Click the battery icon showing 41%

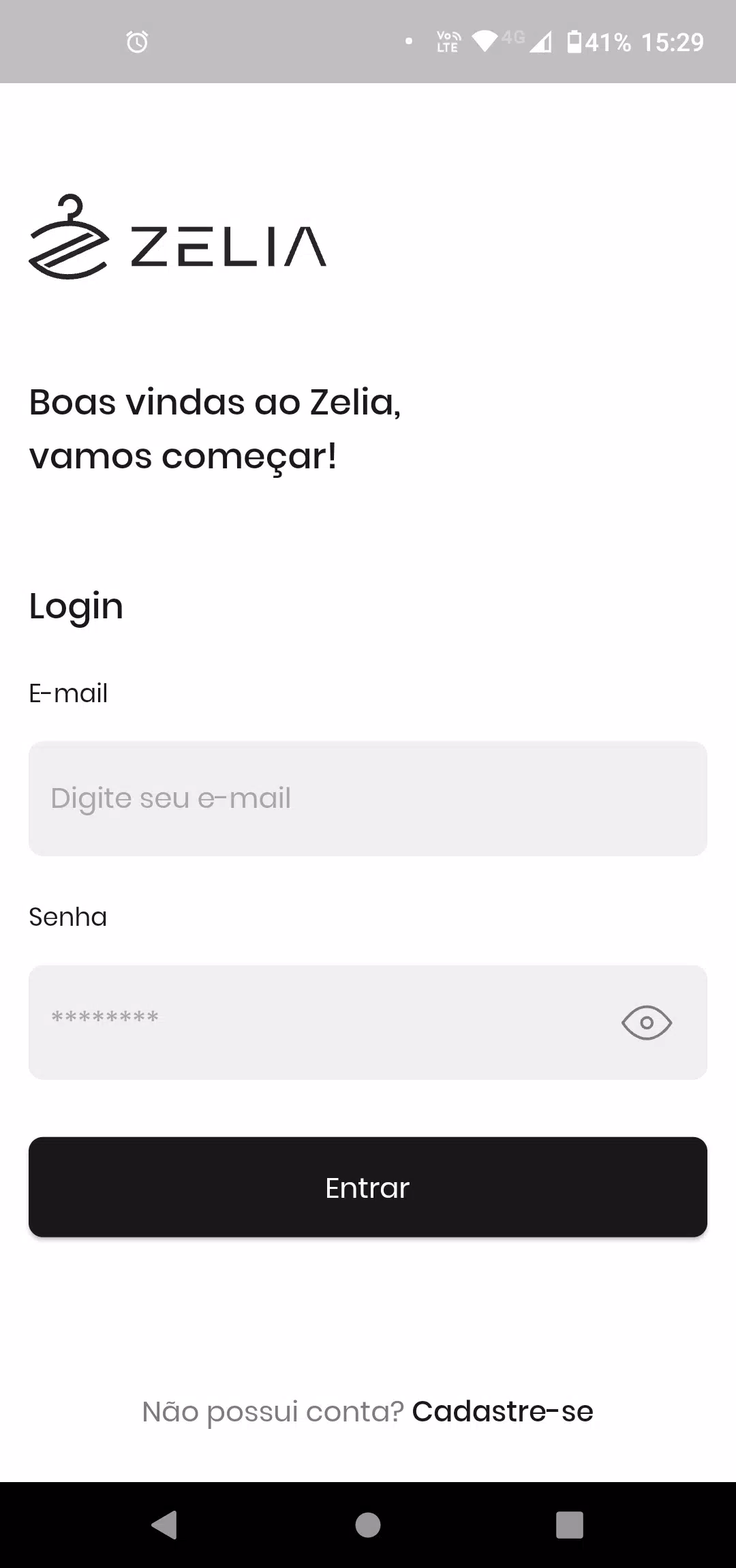[576, 42]
